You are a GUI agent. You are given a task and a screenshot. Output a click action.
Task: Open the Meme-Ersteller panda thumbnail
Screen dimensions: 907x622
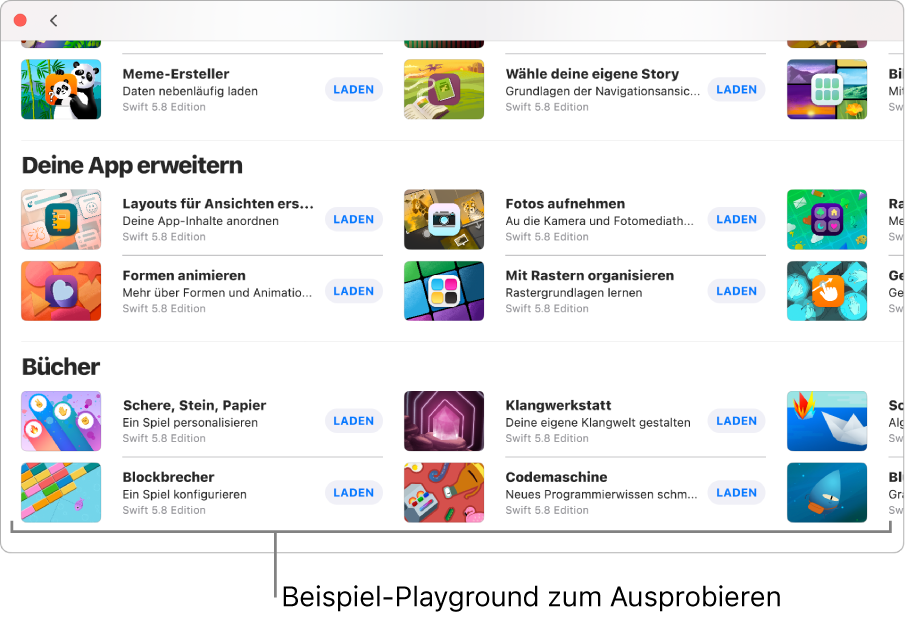61,90
